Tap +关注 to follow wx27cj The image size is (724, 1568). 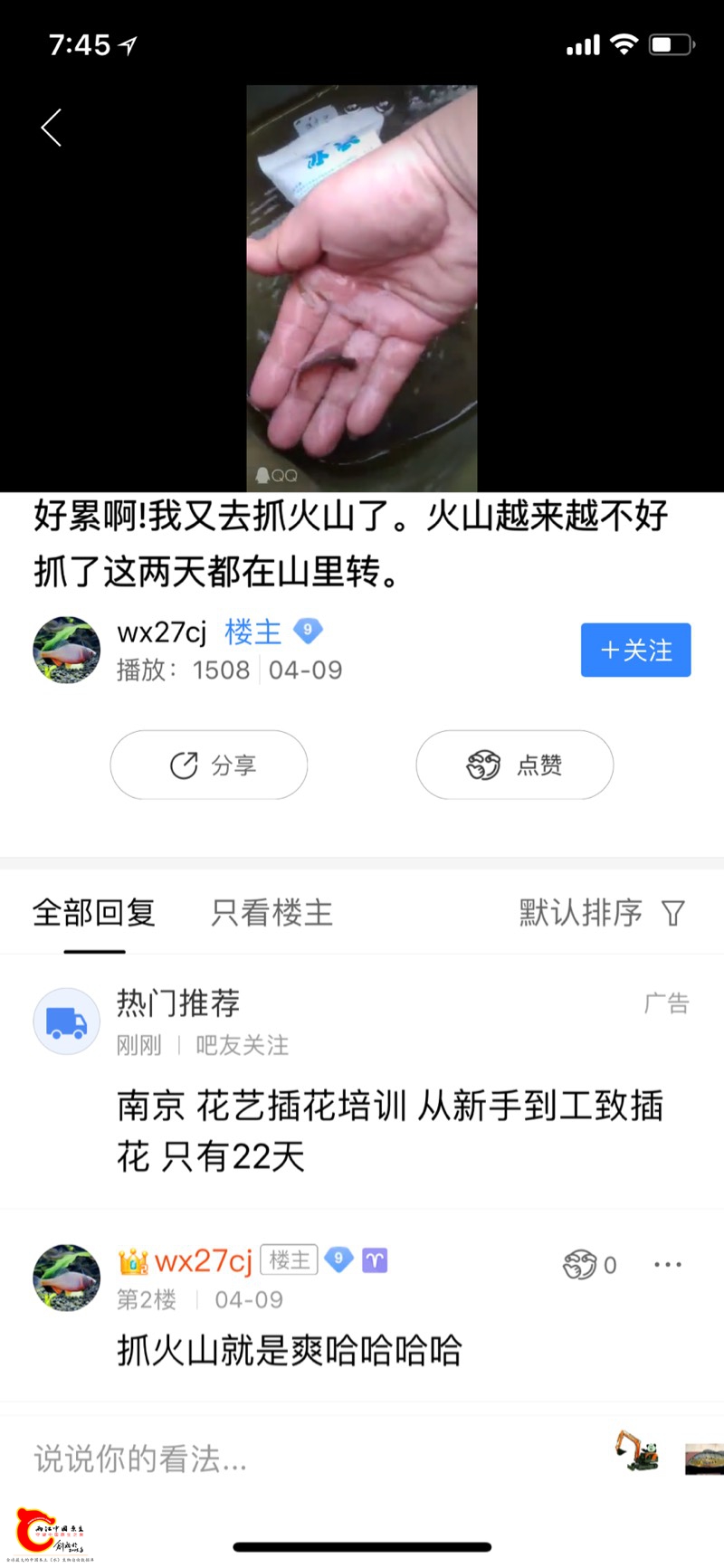(635, 650)
